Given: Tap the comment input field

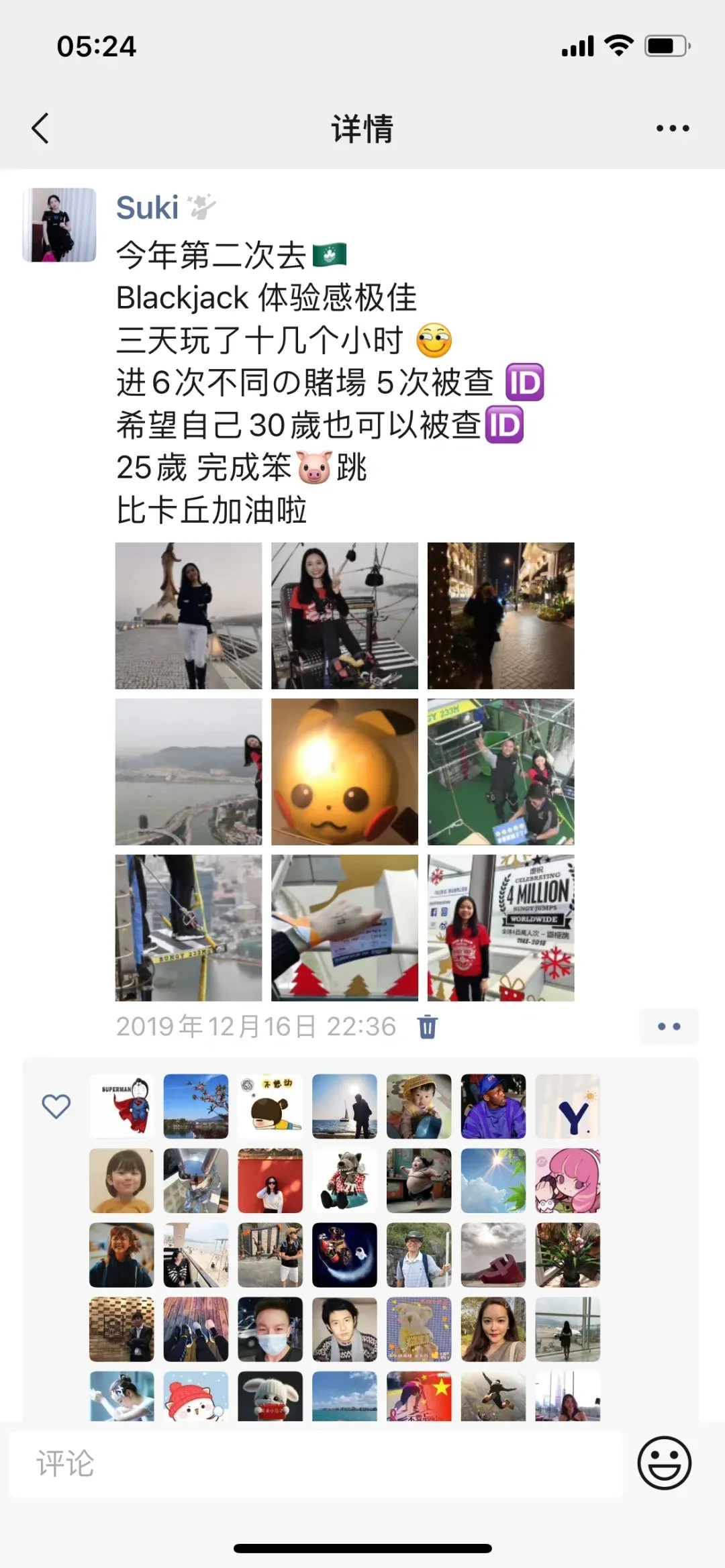Looking at the screenshot, I should click(316, 1464).
